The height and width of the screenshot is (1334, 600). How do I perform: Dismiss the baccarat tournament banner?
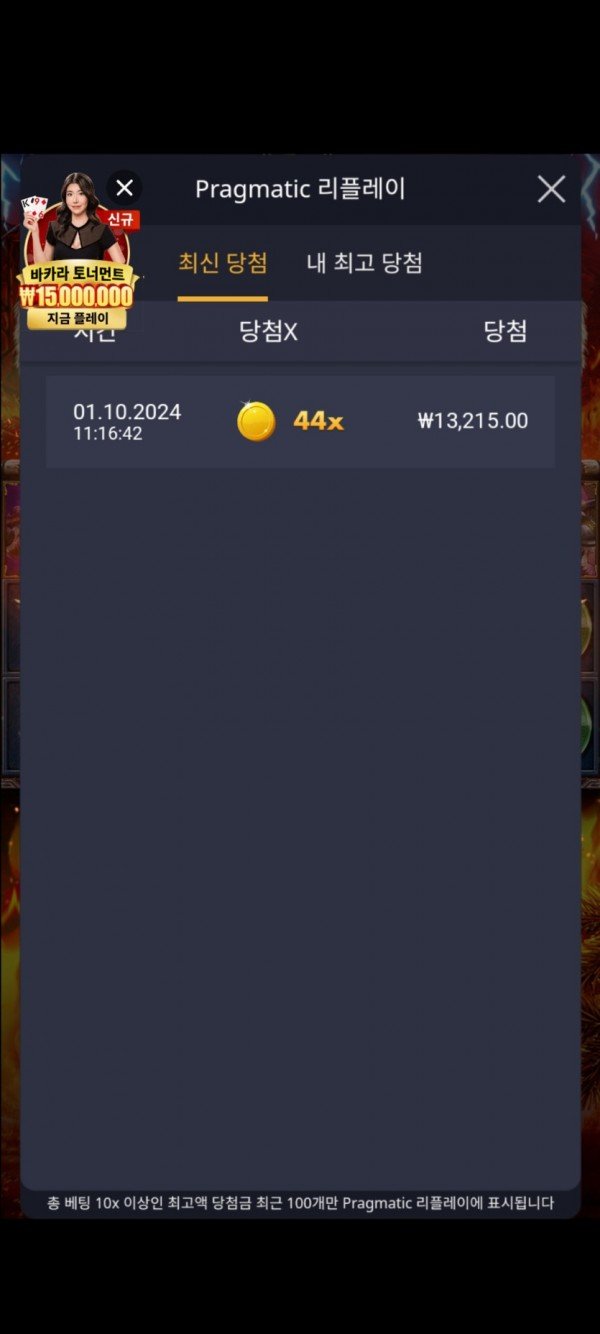click(x=124, y=188)
